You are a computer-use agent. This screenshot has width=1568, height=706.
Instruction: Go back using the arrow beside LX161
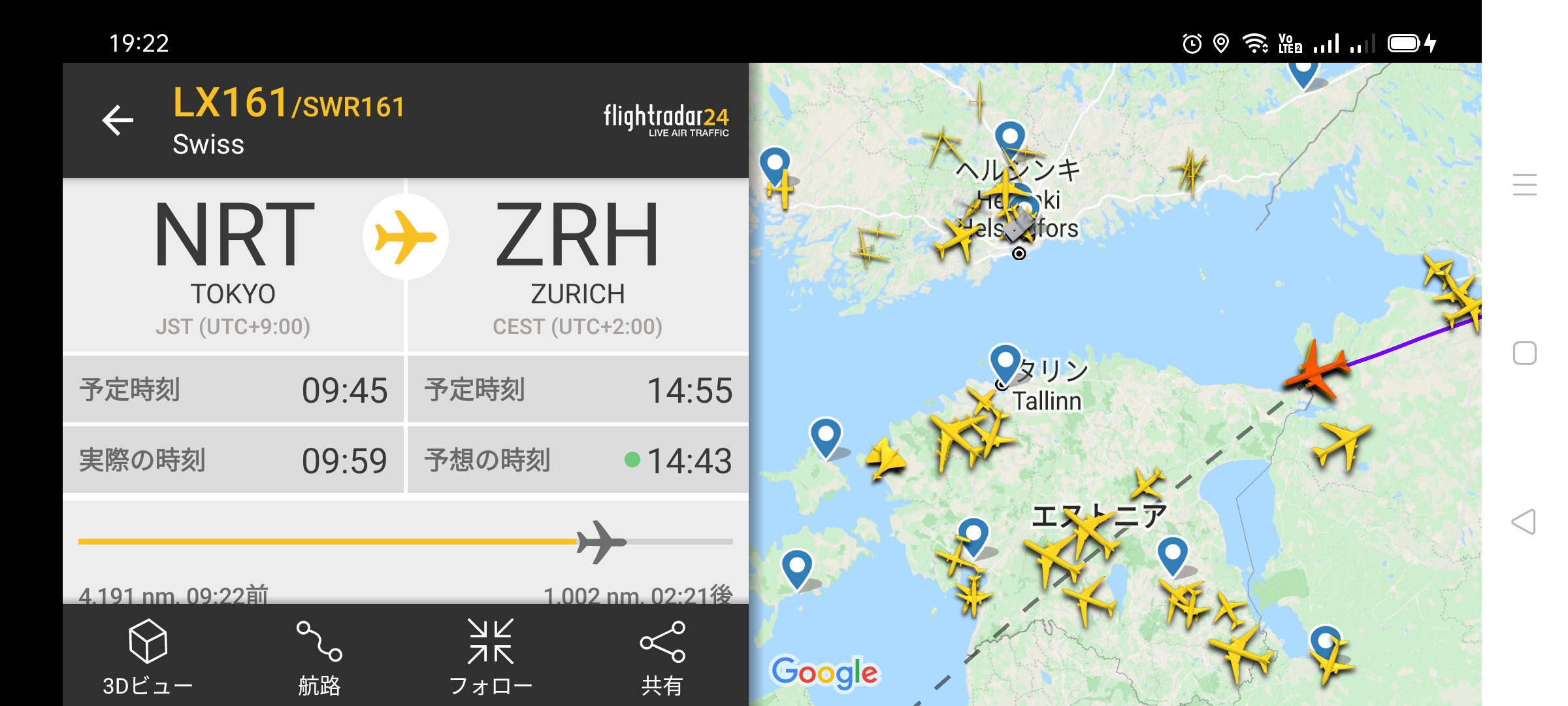[118, 120]
